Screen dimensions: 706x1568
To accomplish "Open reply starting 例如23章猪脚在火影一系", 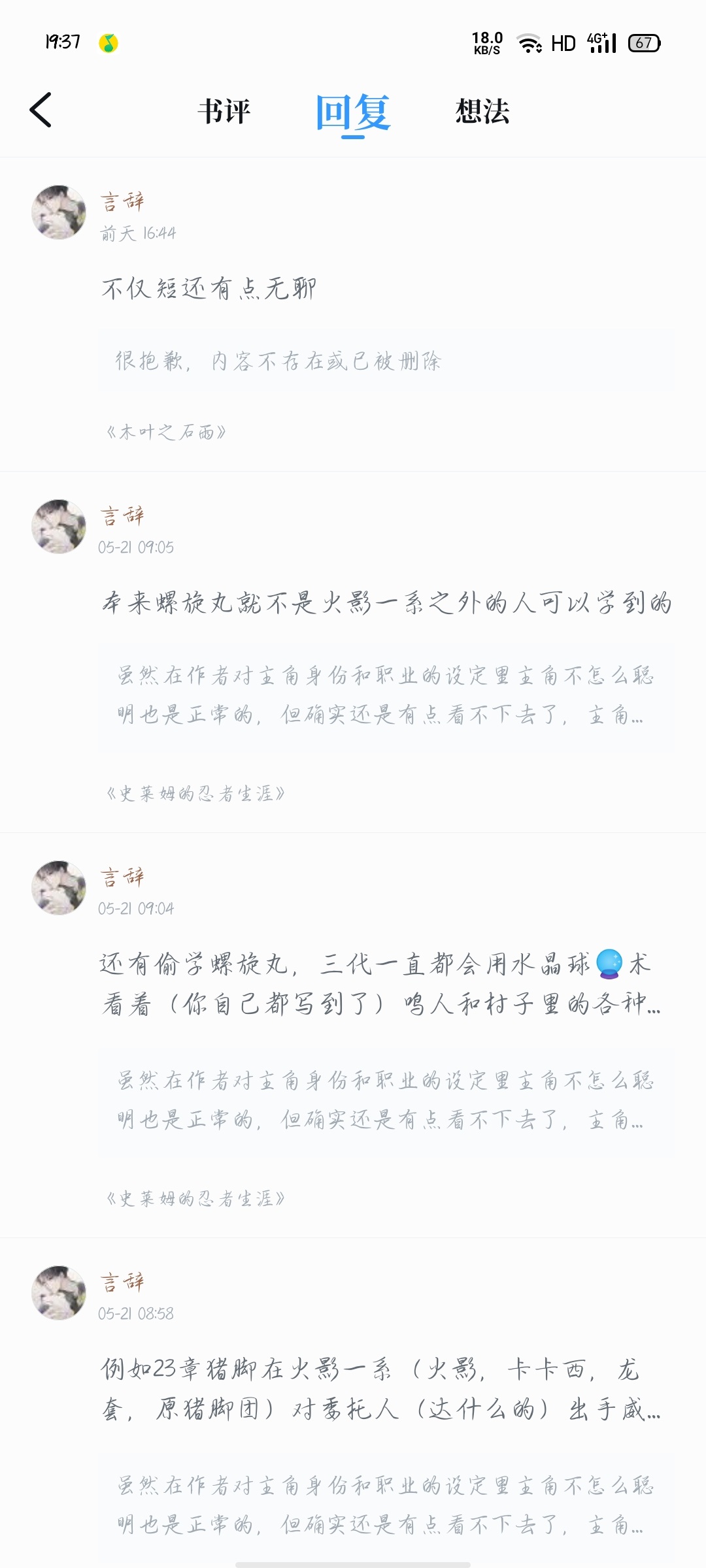I will coord(379,1388).
